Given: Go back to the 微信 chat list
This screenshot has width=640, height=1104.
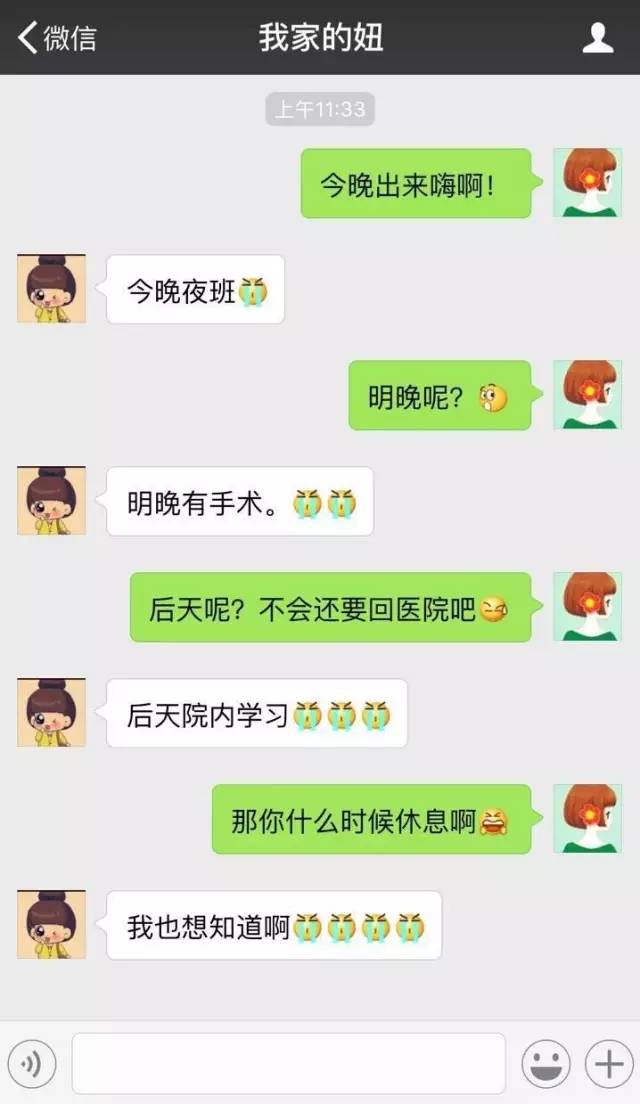Looking at the screenshot, I should click(56, 37).
